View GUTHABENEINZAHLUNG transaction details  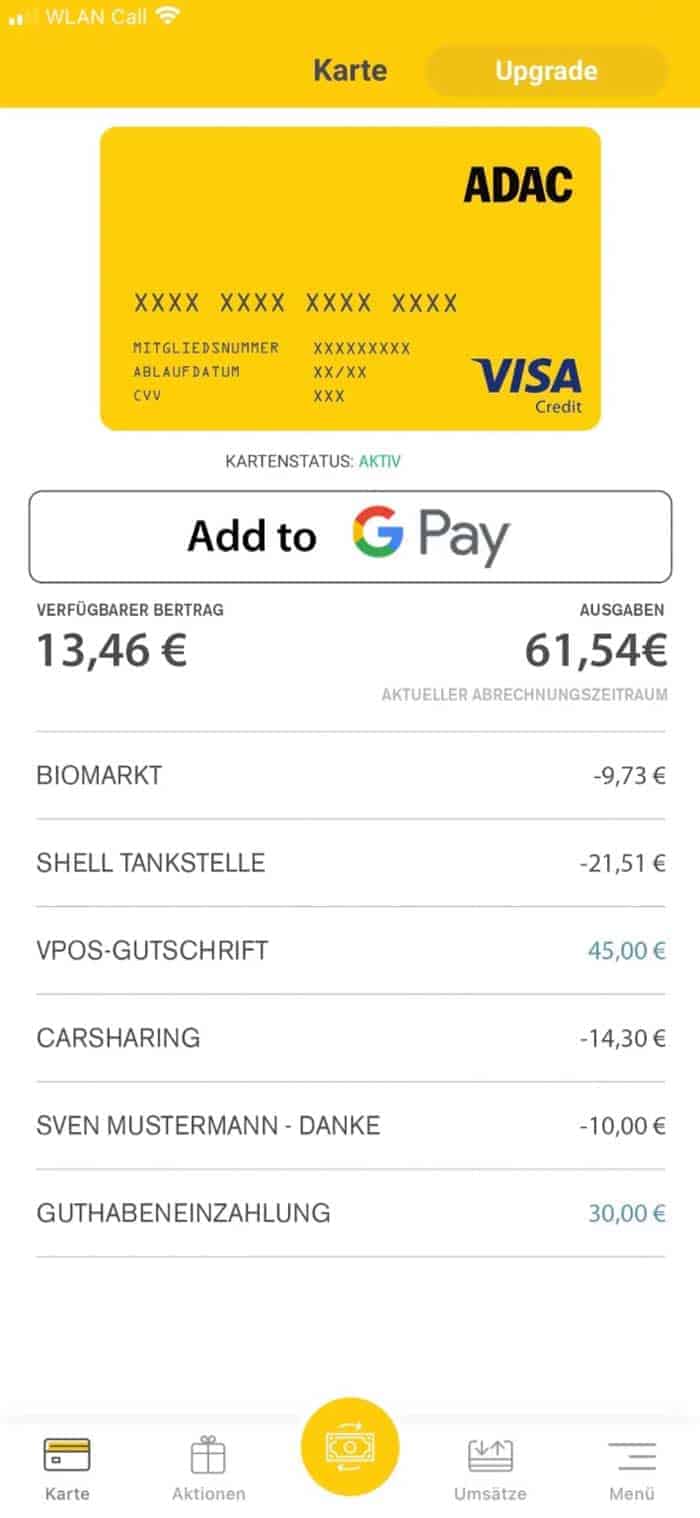350,1213
